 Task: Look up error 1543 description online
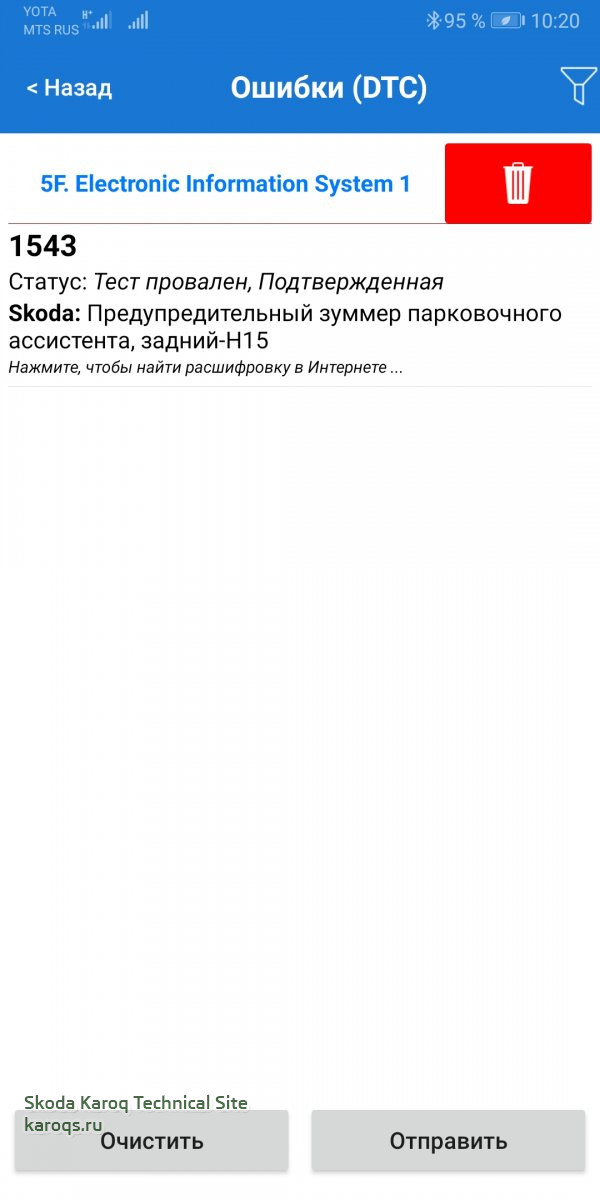point(205,367)
